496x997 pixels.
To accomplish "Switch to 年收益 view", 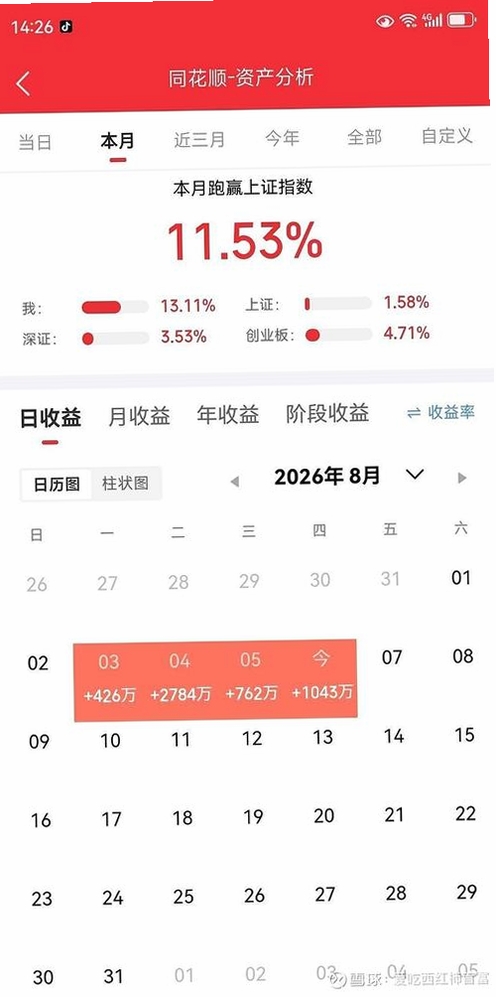I will tap(228, 415).
